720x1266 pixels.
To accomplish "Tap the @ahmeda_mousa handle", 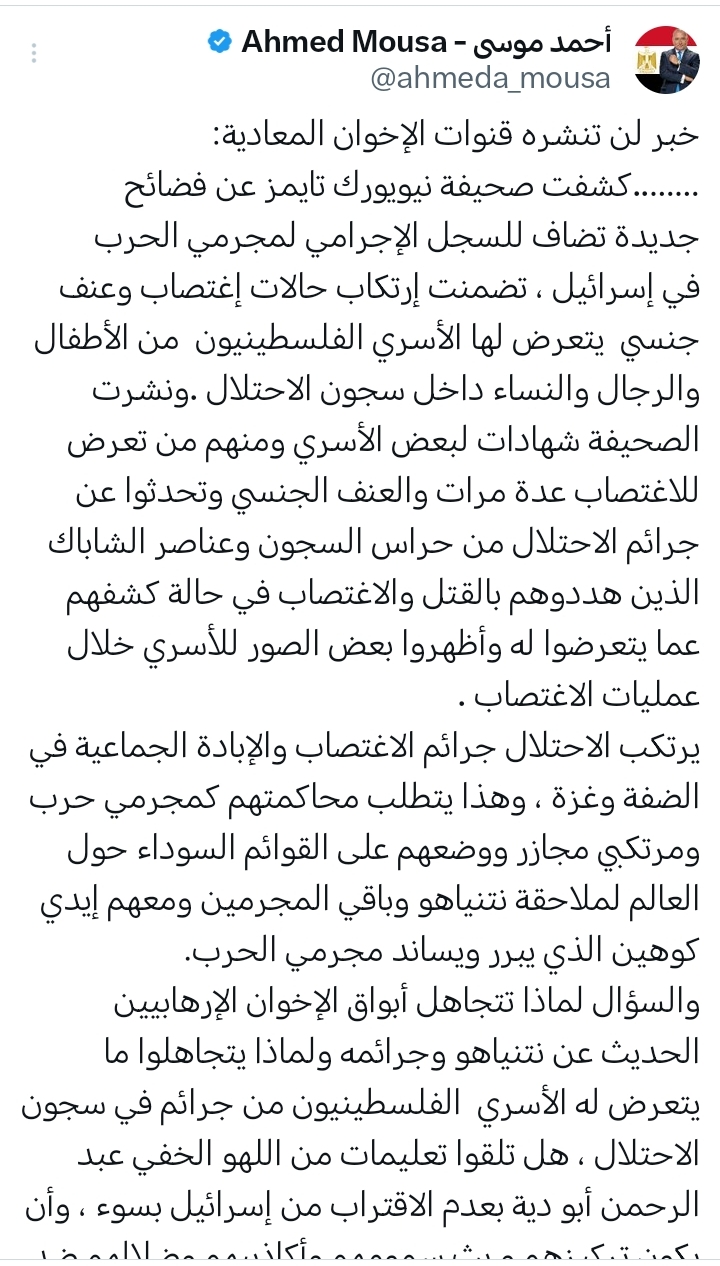I will [490, 79].
